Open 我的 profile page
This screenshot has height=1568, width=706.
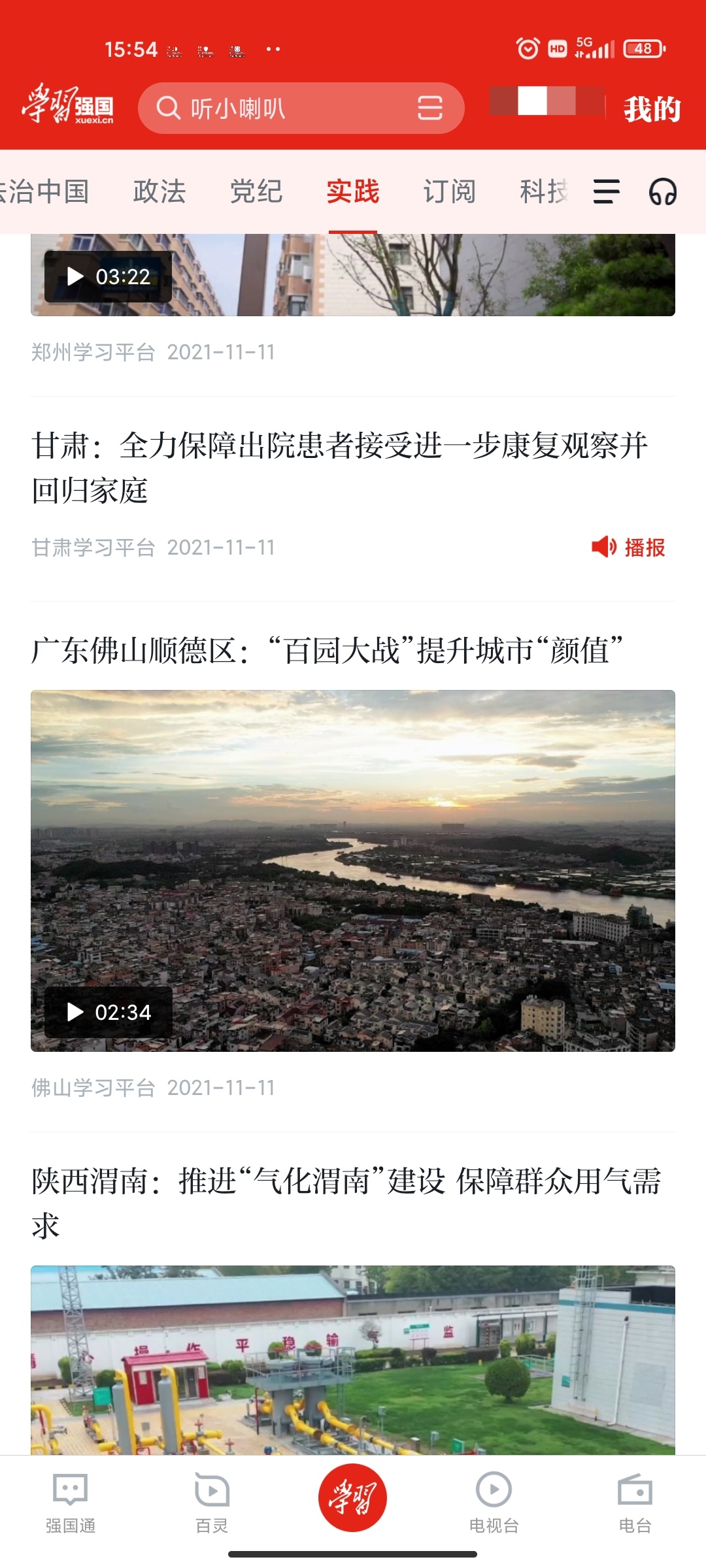[652, 108]
